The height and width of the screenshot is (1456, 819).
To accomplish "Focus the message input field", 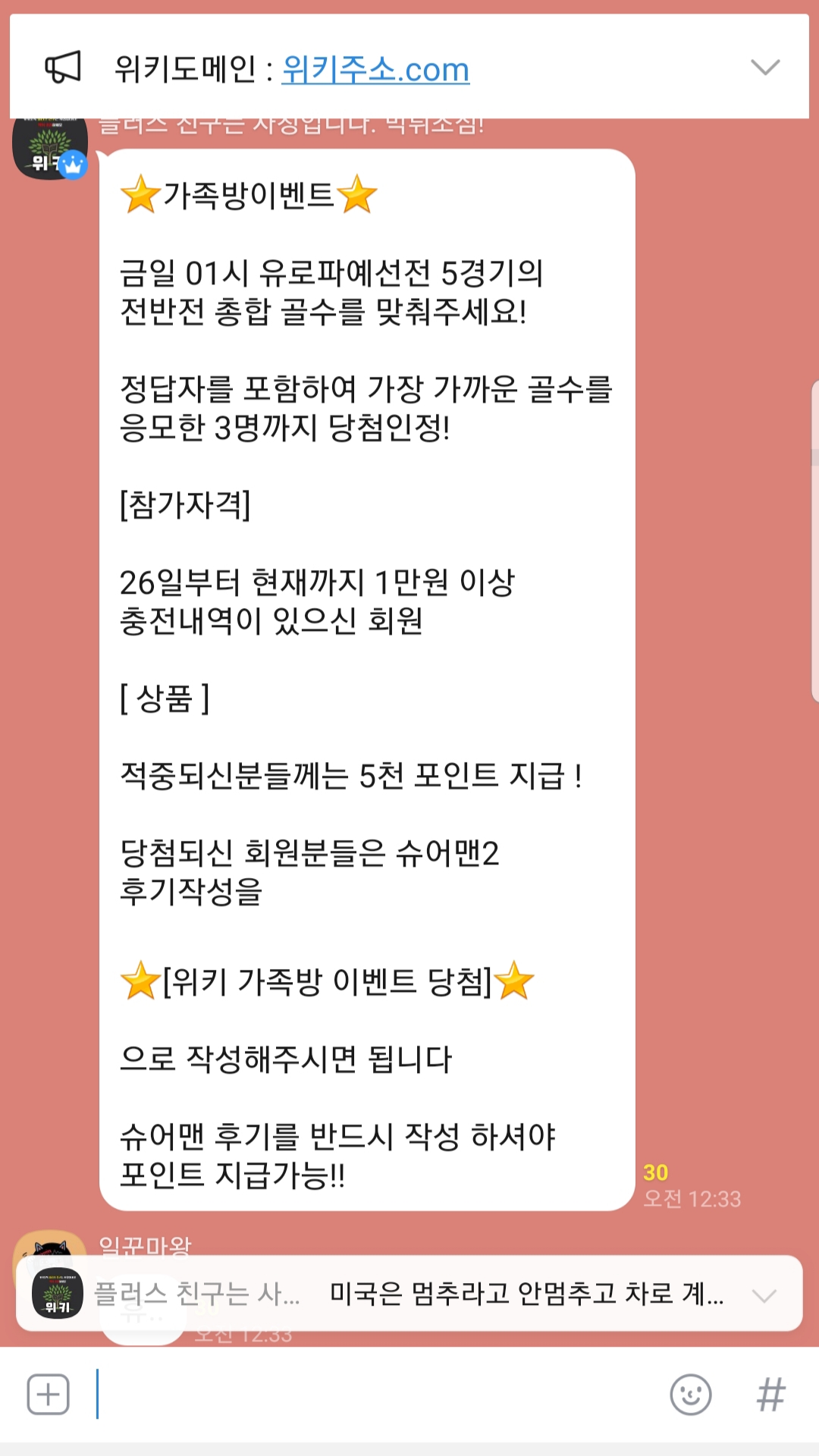I will pyautogui.click(x=379, y=1394).
